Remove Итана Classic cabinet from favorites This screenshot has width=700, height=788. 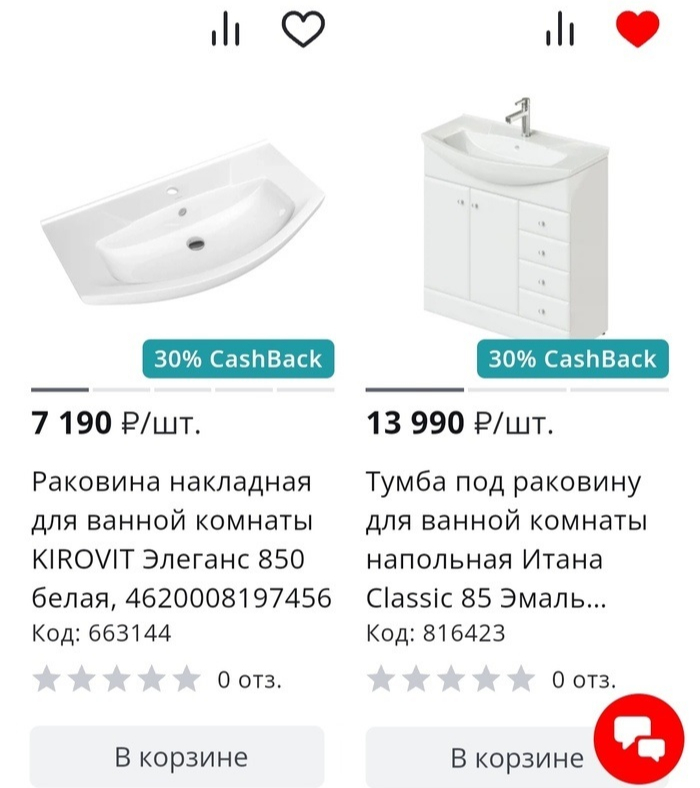(637, 30)
